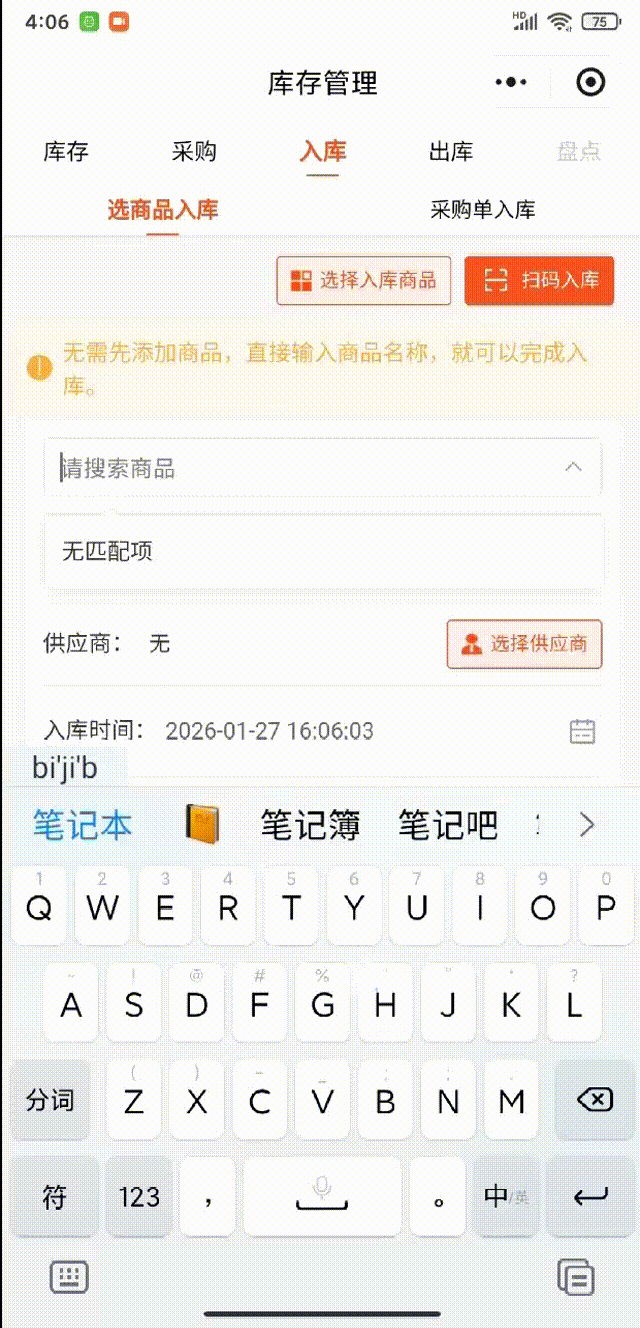Pick the 笔记簿 candidate word
The height and width of the screenshot is (1328, 640).
310,825
